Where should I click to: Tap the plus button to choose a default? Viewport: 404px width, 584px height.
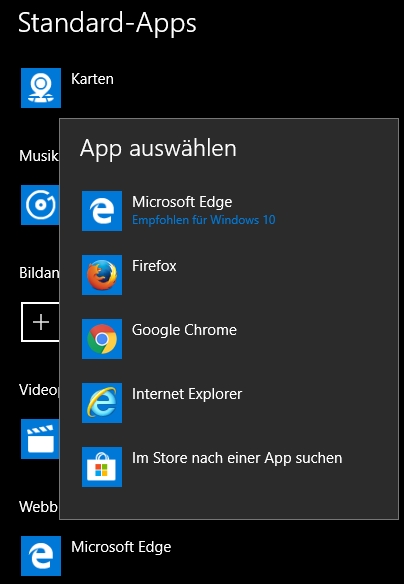[41, 322]
